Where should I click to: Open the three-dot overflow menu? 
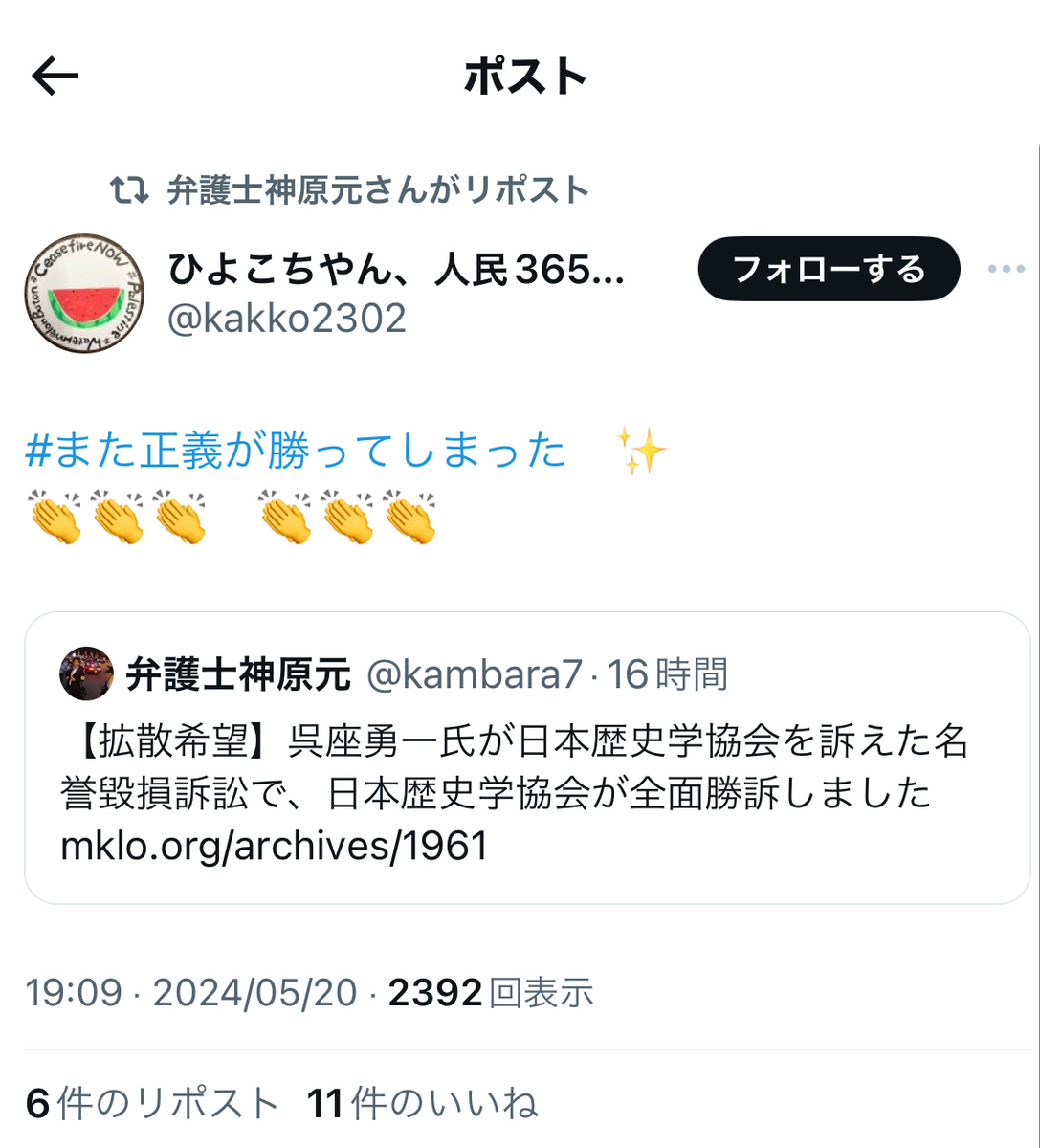point(1006,270)
